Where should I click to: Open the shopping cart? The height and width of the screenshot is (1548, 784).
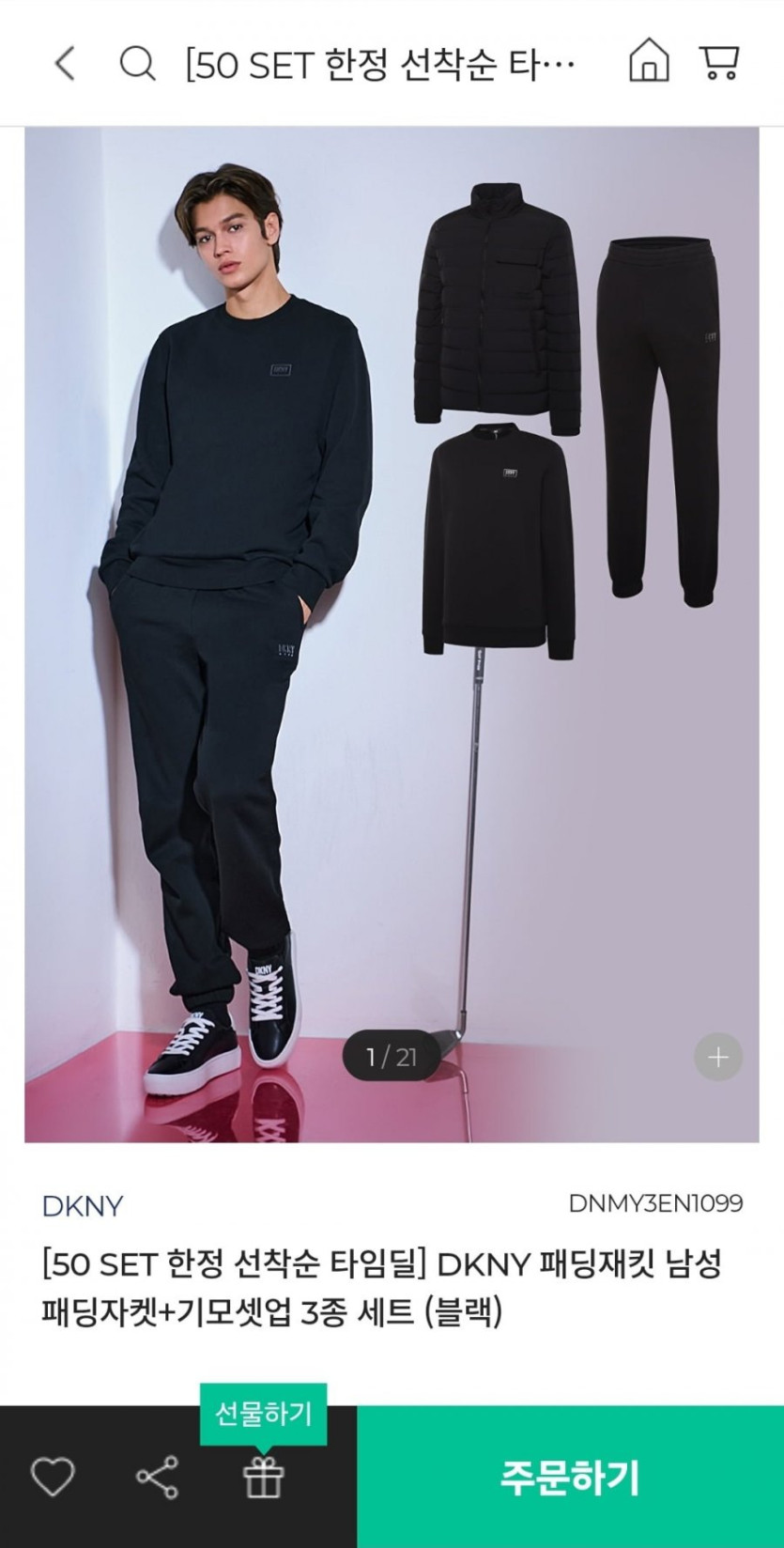click(x=719, y=62)
